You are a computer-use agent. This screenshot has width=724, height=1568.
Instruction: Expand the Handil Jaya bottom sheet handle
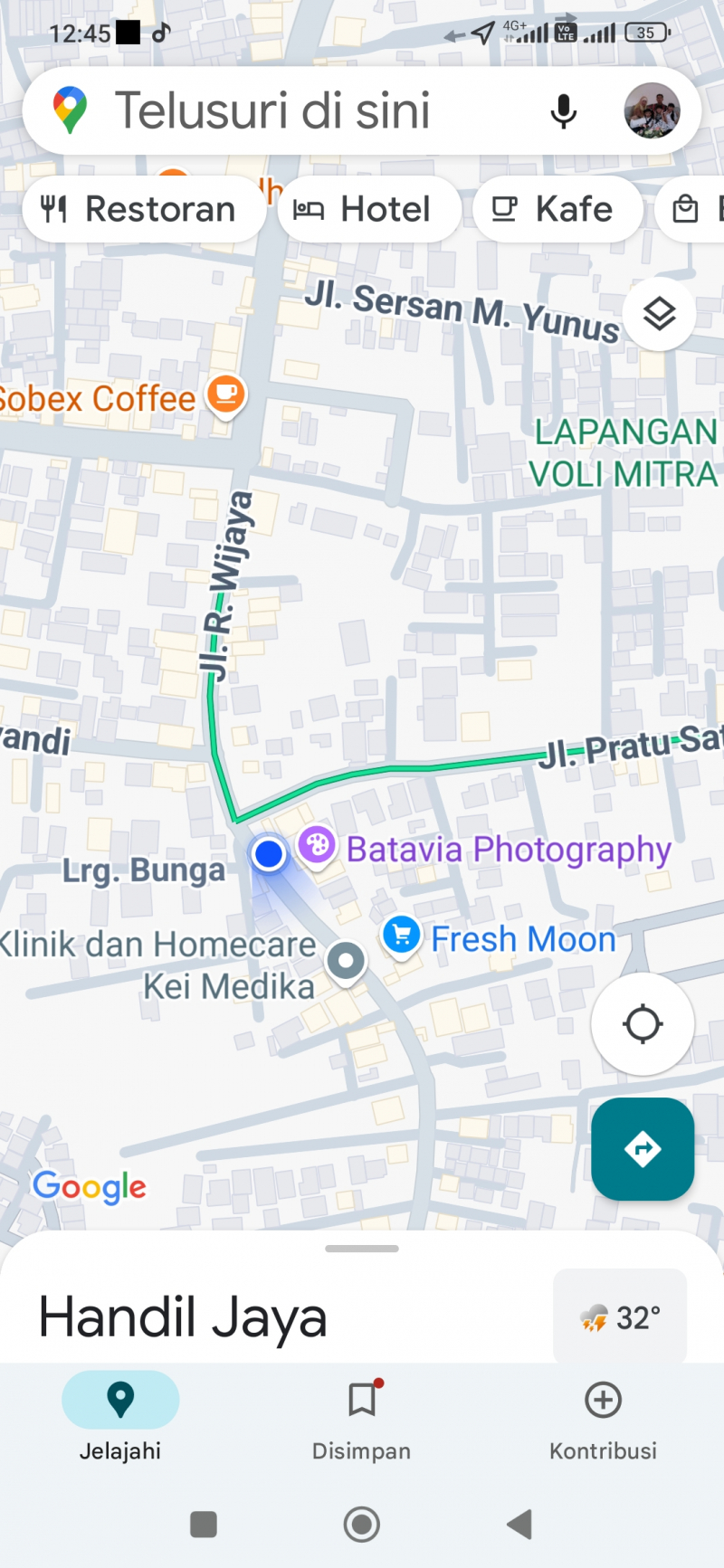click(x=362, y=1249)
